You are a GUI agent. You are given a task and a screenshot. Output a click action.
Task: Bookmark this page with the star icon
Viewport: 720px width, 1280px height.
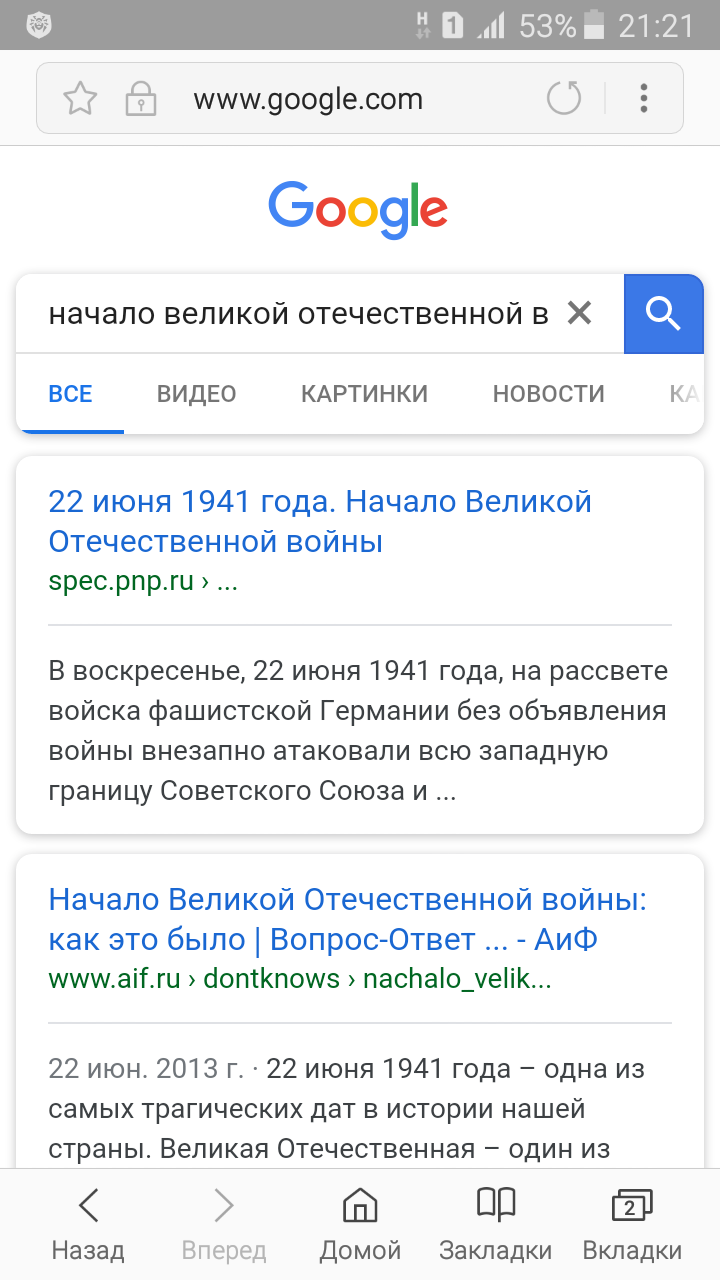(x=80, y=99)
